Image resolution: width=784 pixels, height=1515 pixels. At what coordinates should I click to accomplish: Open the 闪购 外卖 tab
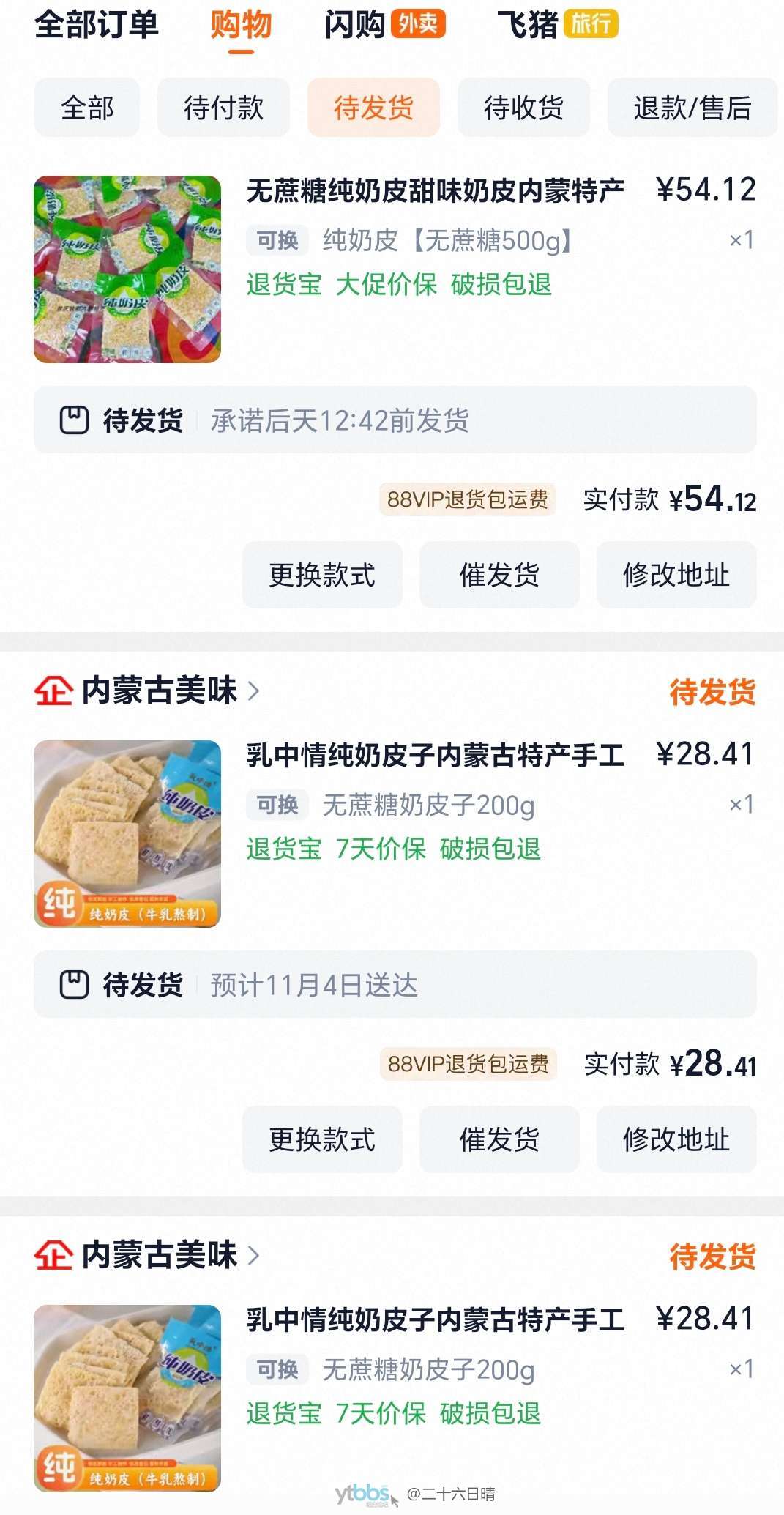384,25
